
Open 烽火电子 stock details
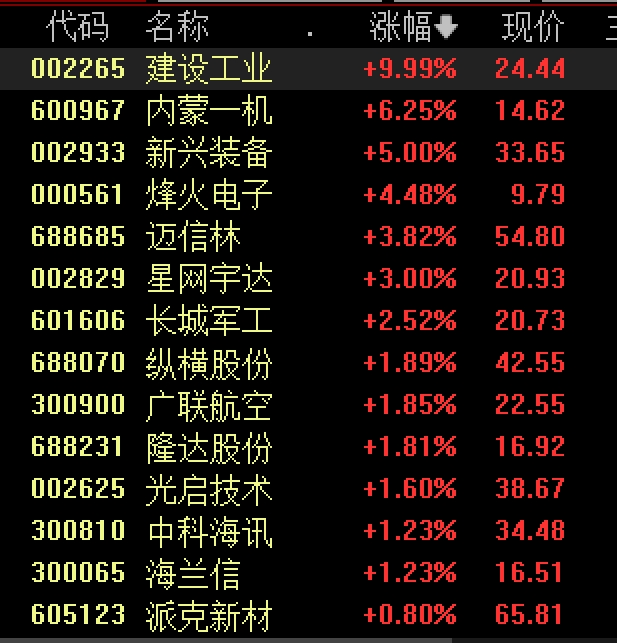pos(208,195)
